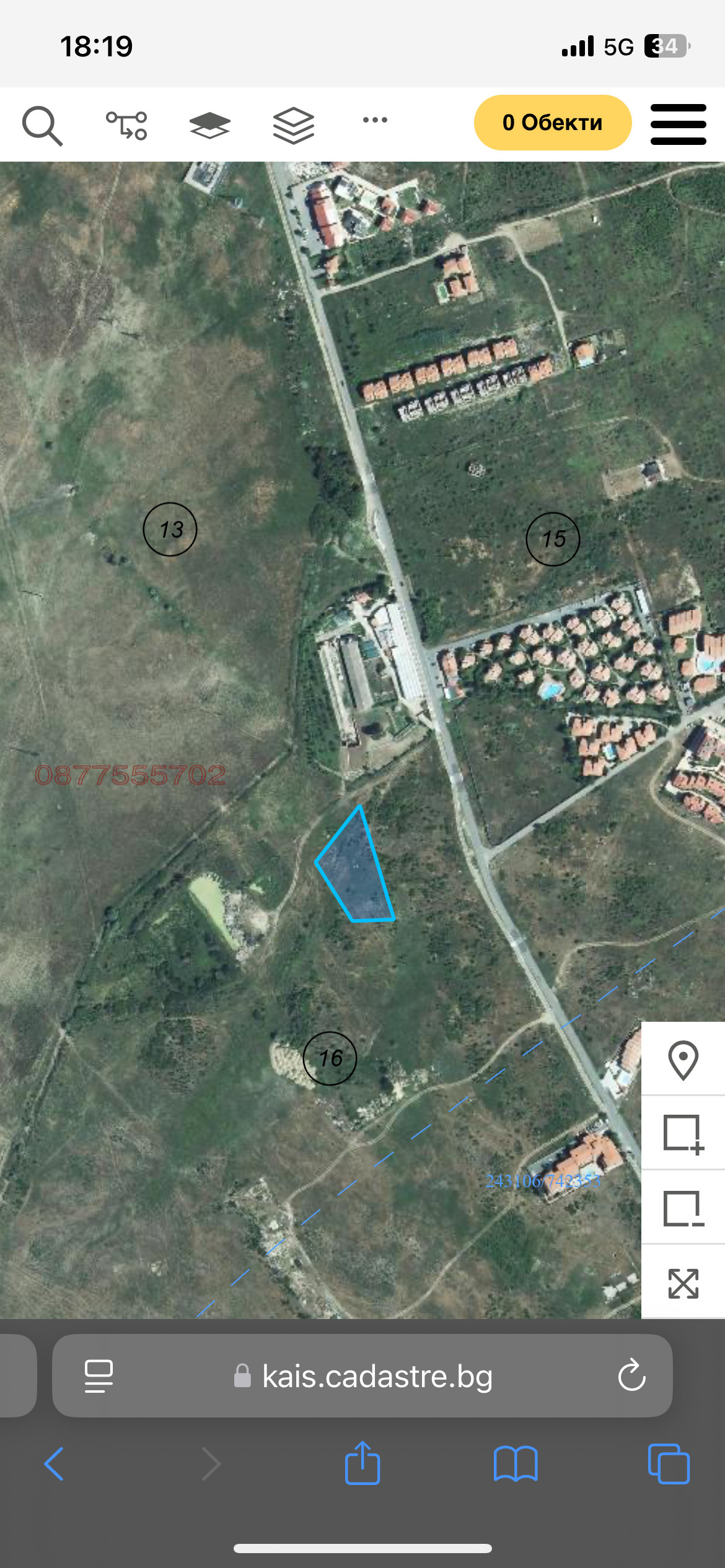Image resolution: width=725 pixels, height=1568 pixels.
Task: Reload the page in Safari
Action: 631,1376
